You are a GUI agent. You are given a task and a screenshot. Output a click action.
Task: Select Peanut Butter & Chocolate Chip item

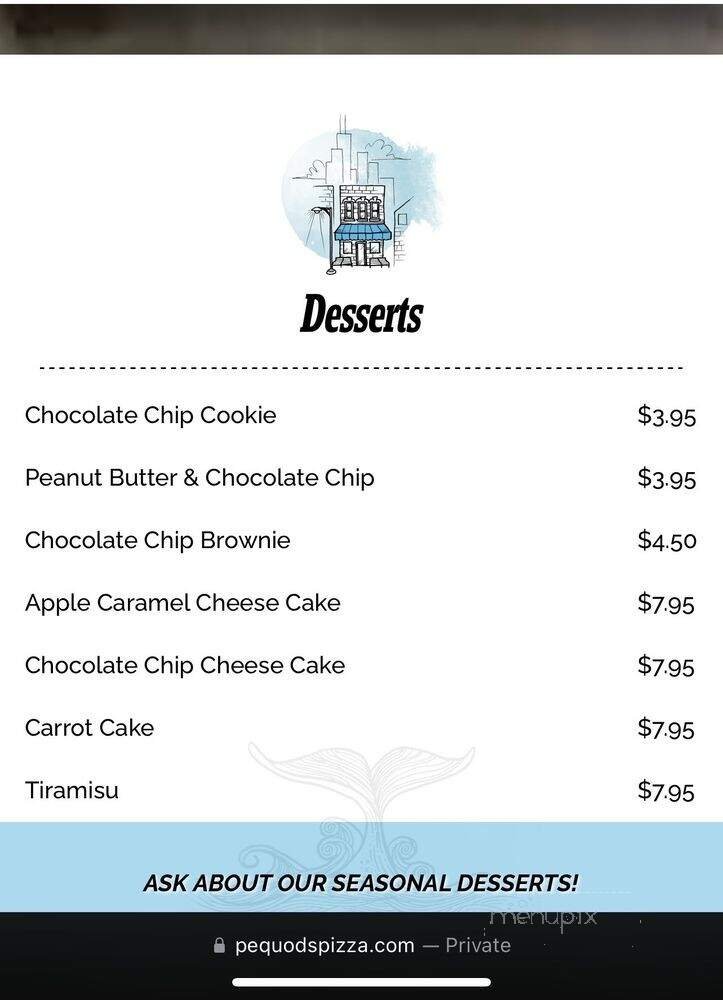click(x=200, y=478)
